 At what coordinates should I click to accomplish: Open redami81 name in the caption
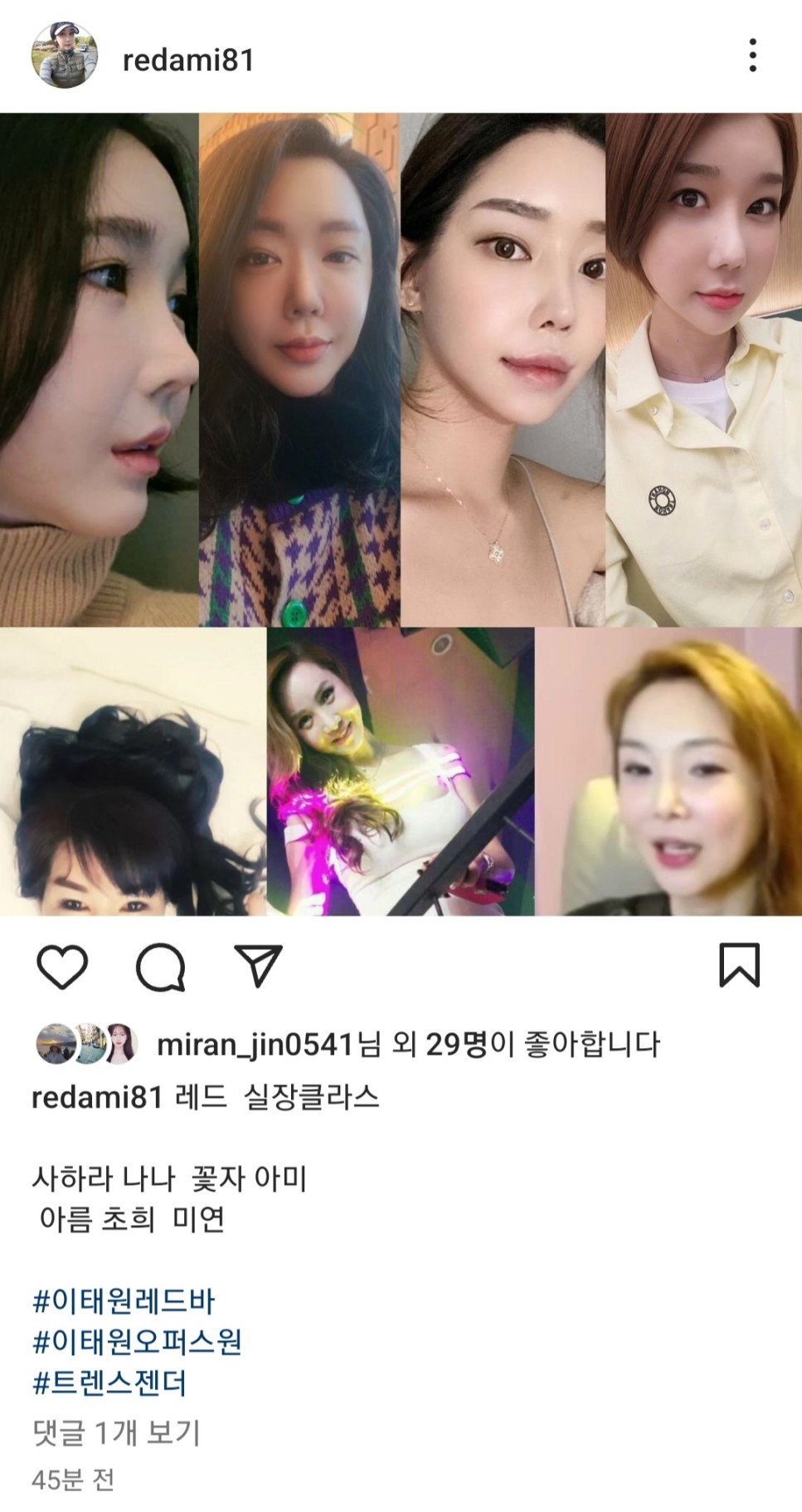96,1097
